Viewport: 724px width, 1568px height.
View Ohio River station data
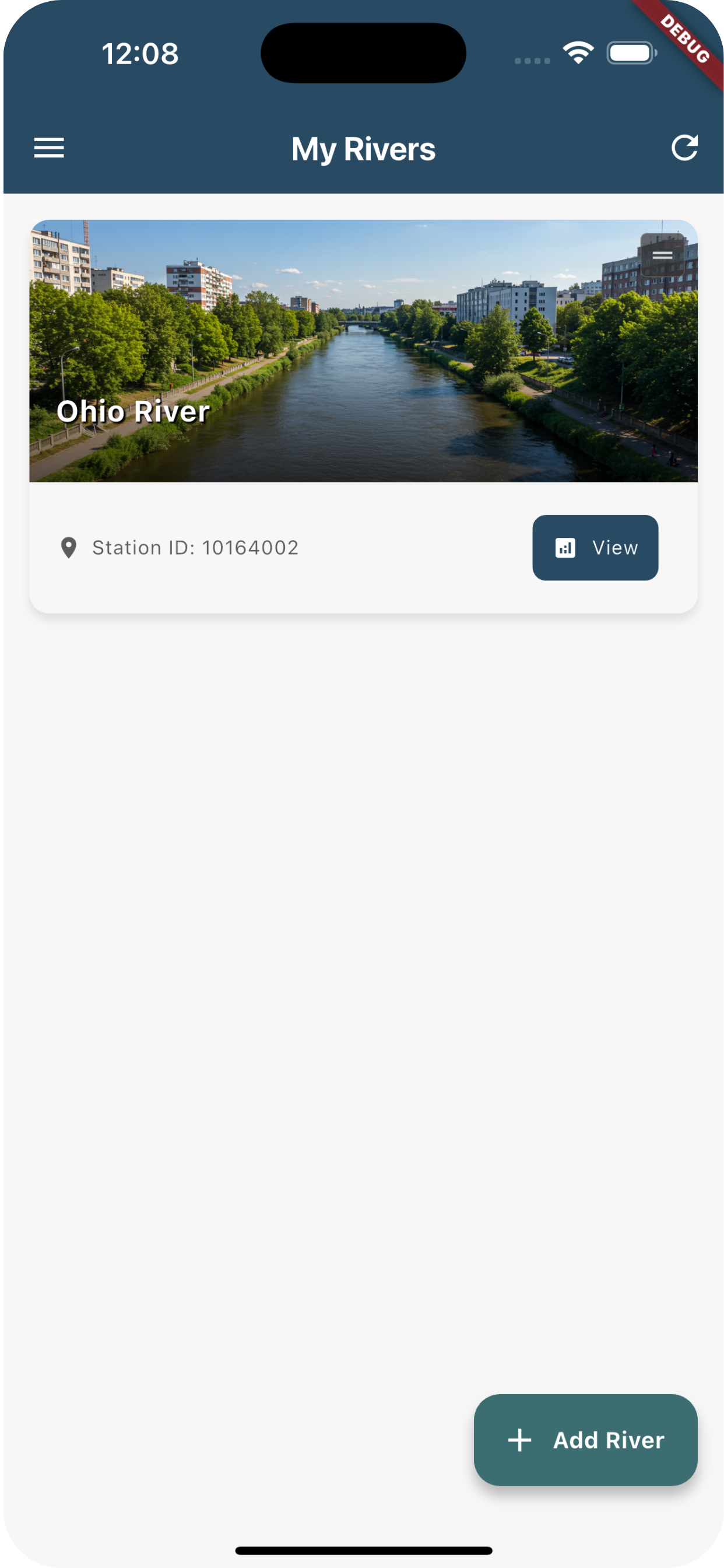[595, 547]
